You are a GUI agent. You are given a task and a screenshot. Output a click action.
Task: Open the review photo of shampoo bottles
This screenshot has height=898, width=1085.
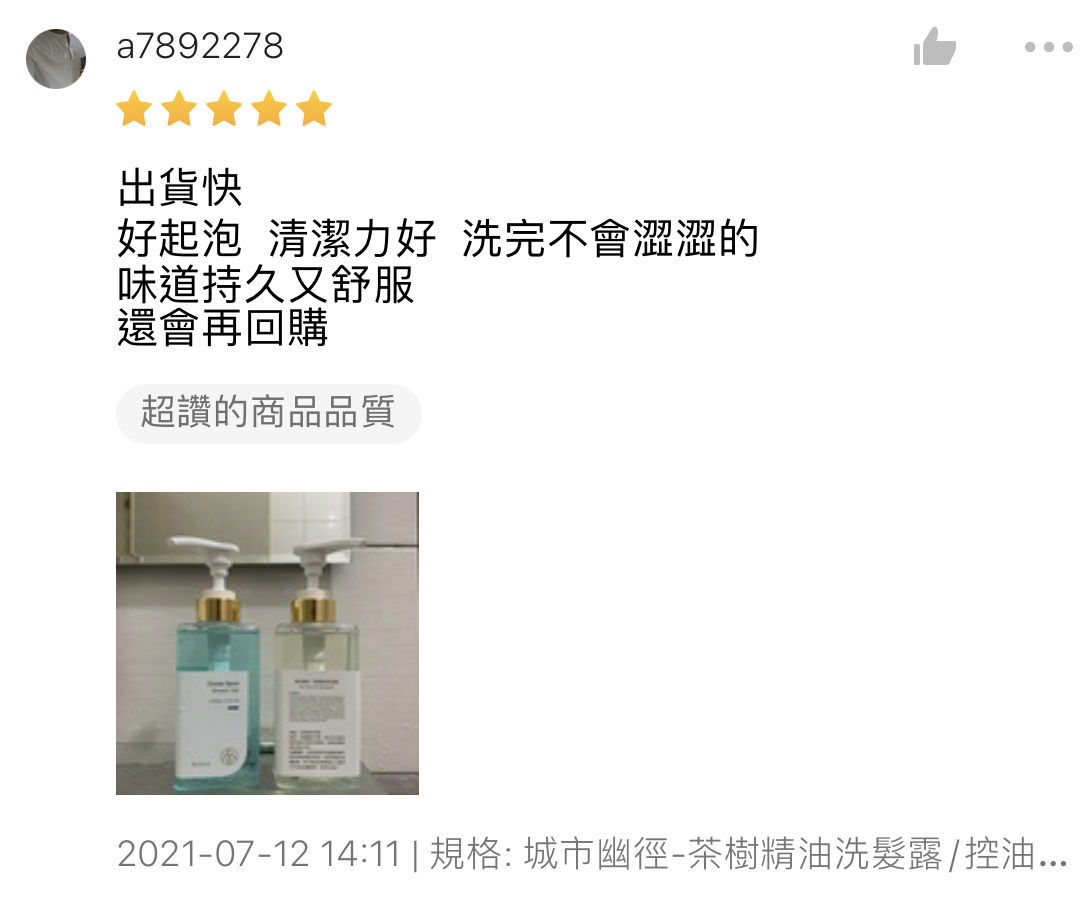pyautogui.click(x=267, y=643)
